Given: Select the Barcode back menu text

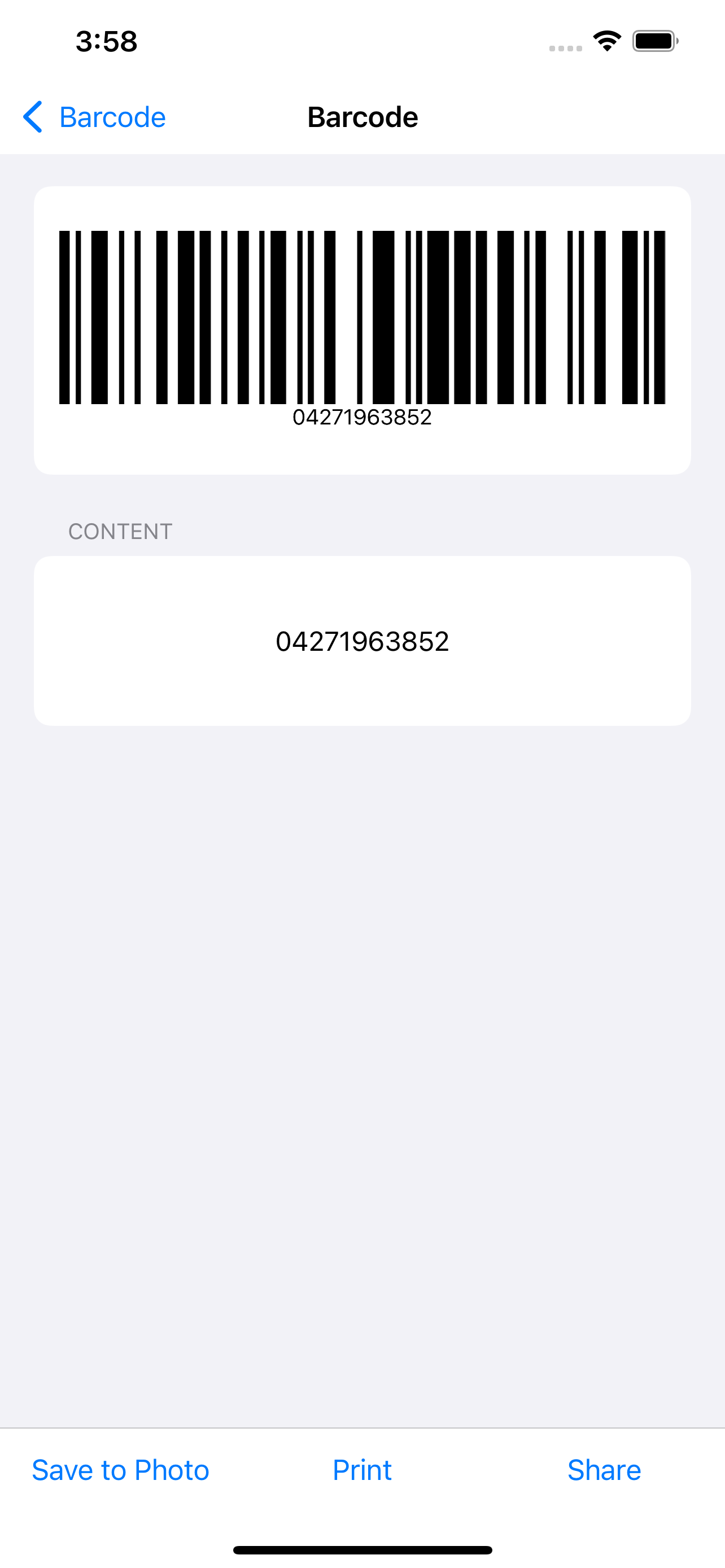Looking at the screenshot, I should (111, 117).
